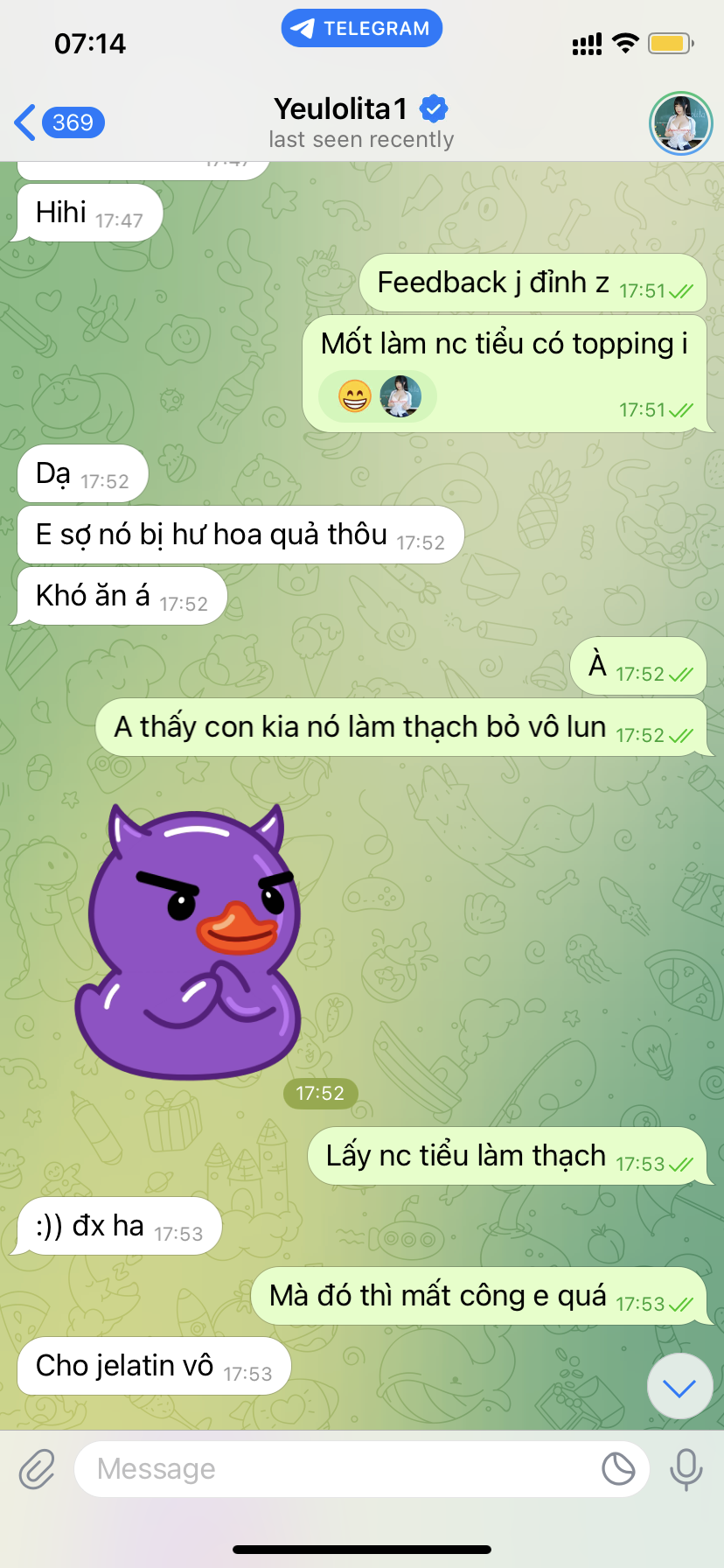
Task: Open the sticker panel
Action: (x=618, y=1469)
